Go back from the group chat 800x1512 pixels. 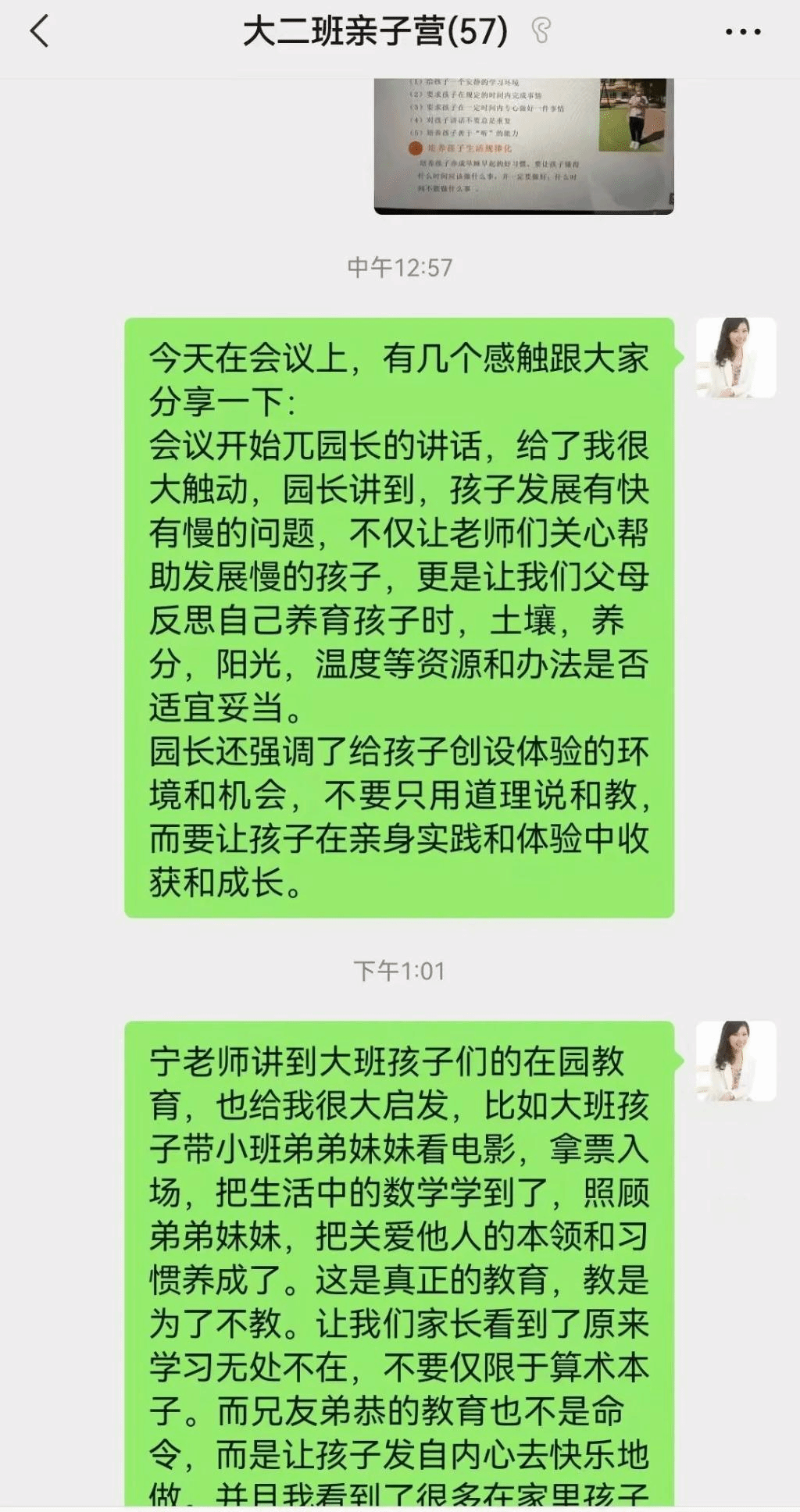(x=39, y=32)
